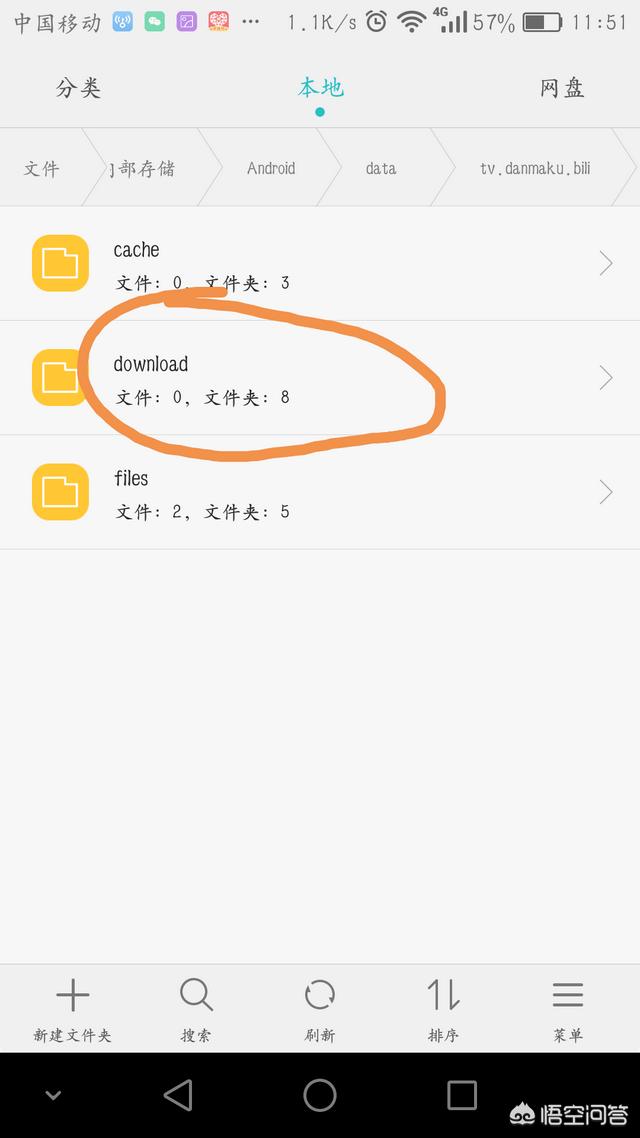The height and width of the screenshot is (1138, 640).
Task: Go back to the data breadcrumb
Action: 381,168
